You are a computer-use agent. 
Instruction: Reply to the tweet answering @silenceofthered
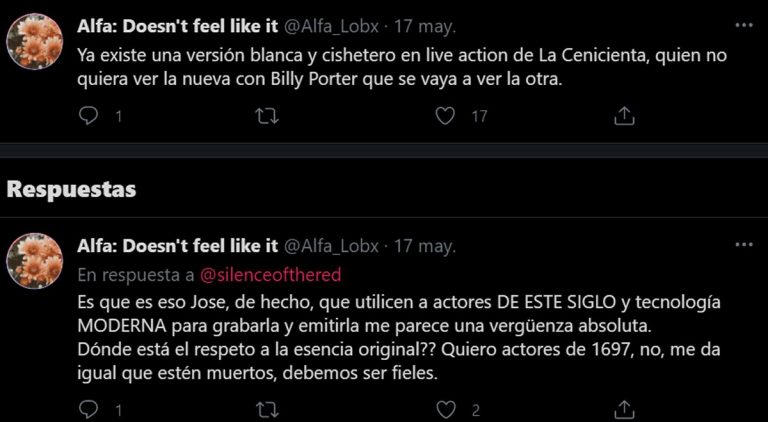[89, 409]
